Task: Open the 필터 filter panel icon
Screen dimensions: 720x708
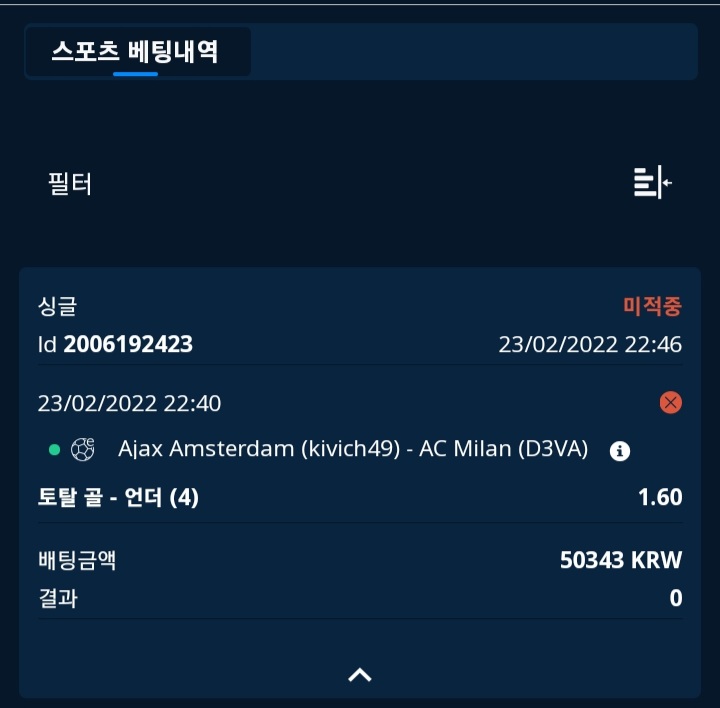Action: pyautogui.click(x=652, y=182)
